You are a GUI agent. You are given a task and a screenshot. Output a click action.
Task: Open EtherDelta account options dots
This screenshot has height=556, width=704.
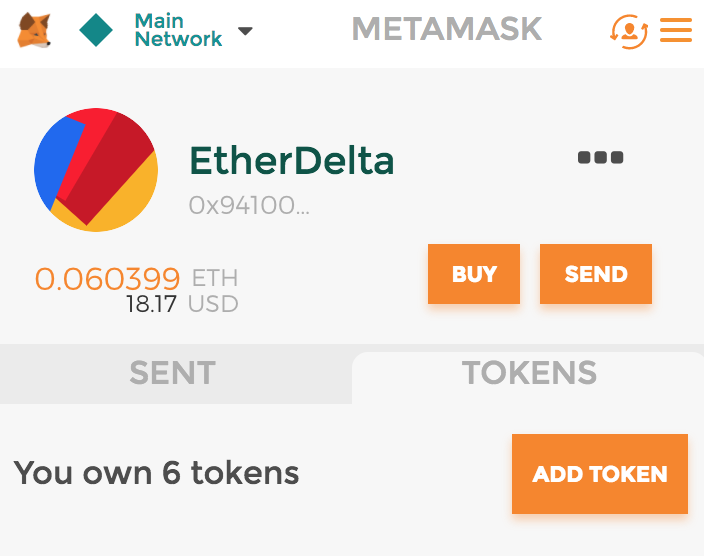tap(600, 157)
